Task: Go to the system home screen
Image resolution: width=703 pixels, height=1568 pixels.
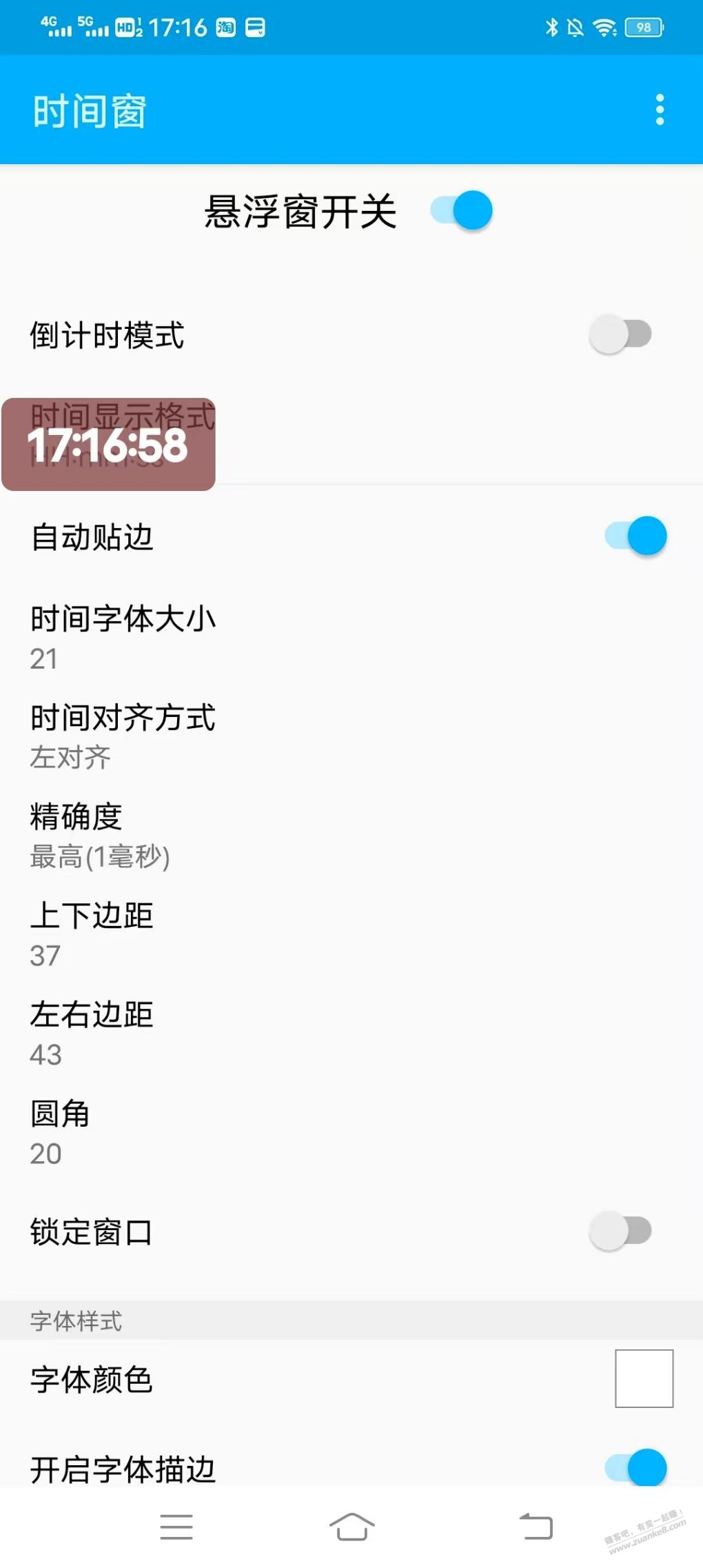Action: click(x=351, y=1527)
